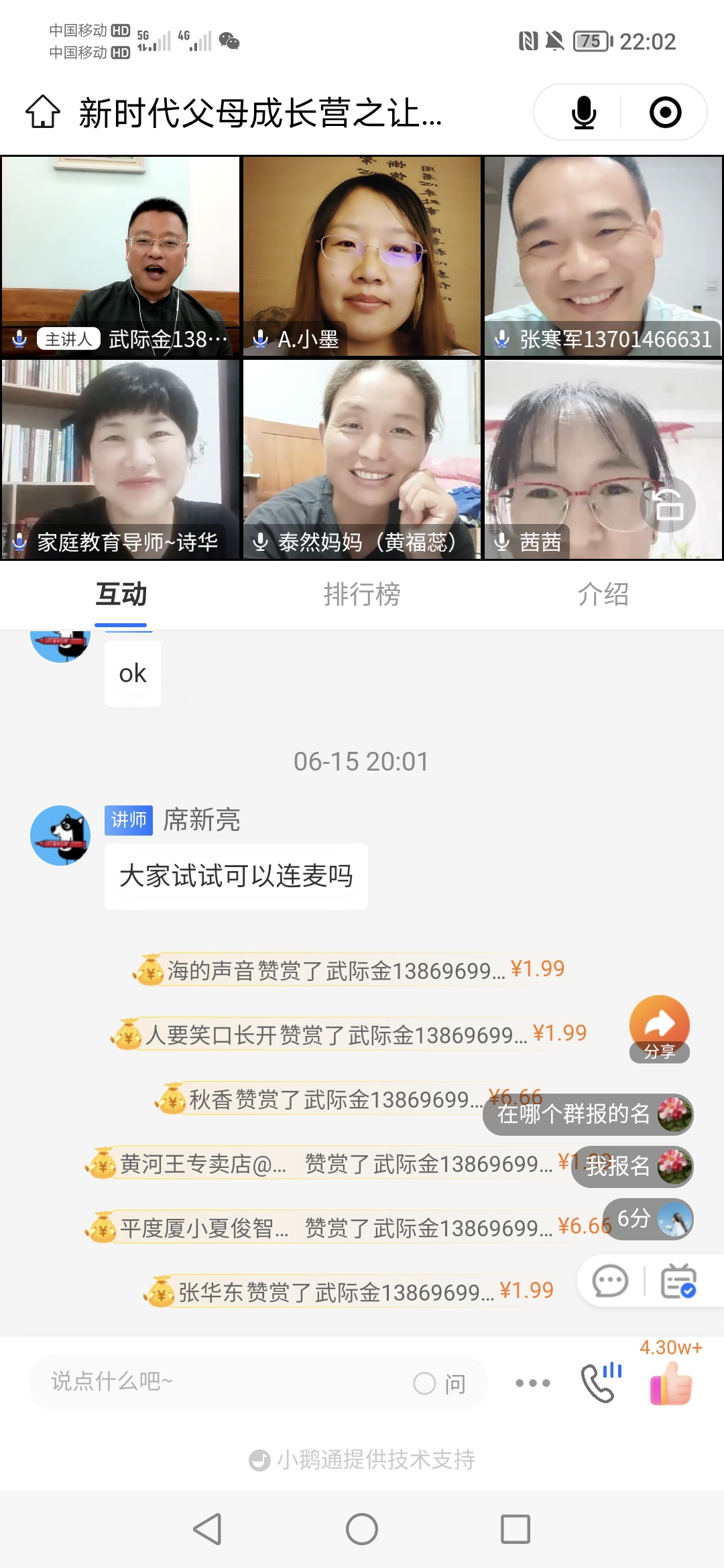Tap the 分享 share button

[x=660, y=1025]
